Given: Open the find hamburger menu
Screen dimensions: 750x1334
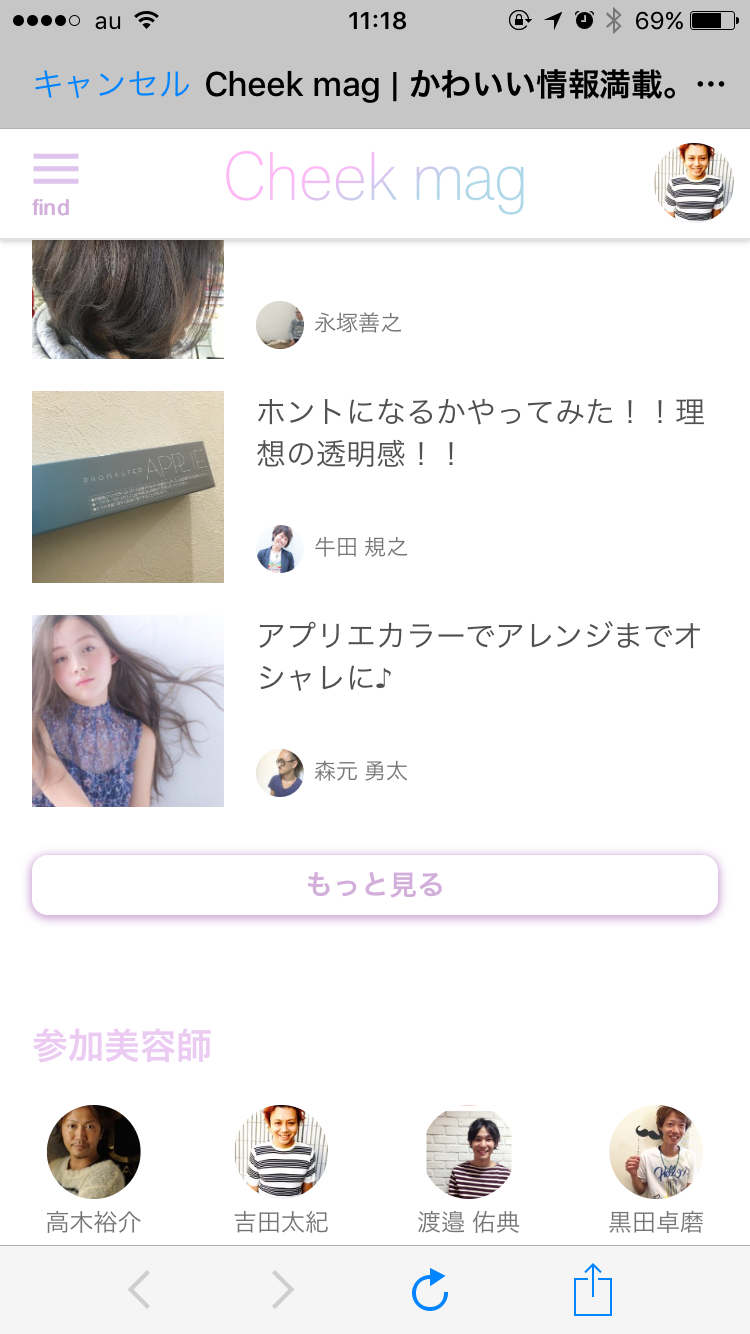Looking at the screenshot, I should pos(55,183).
